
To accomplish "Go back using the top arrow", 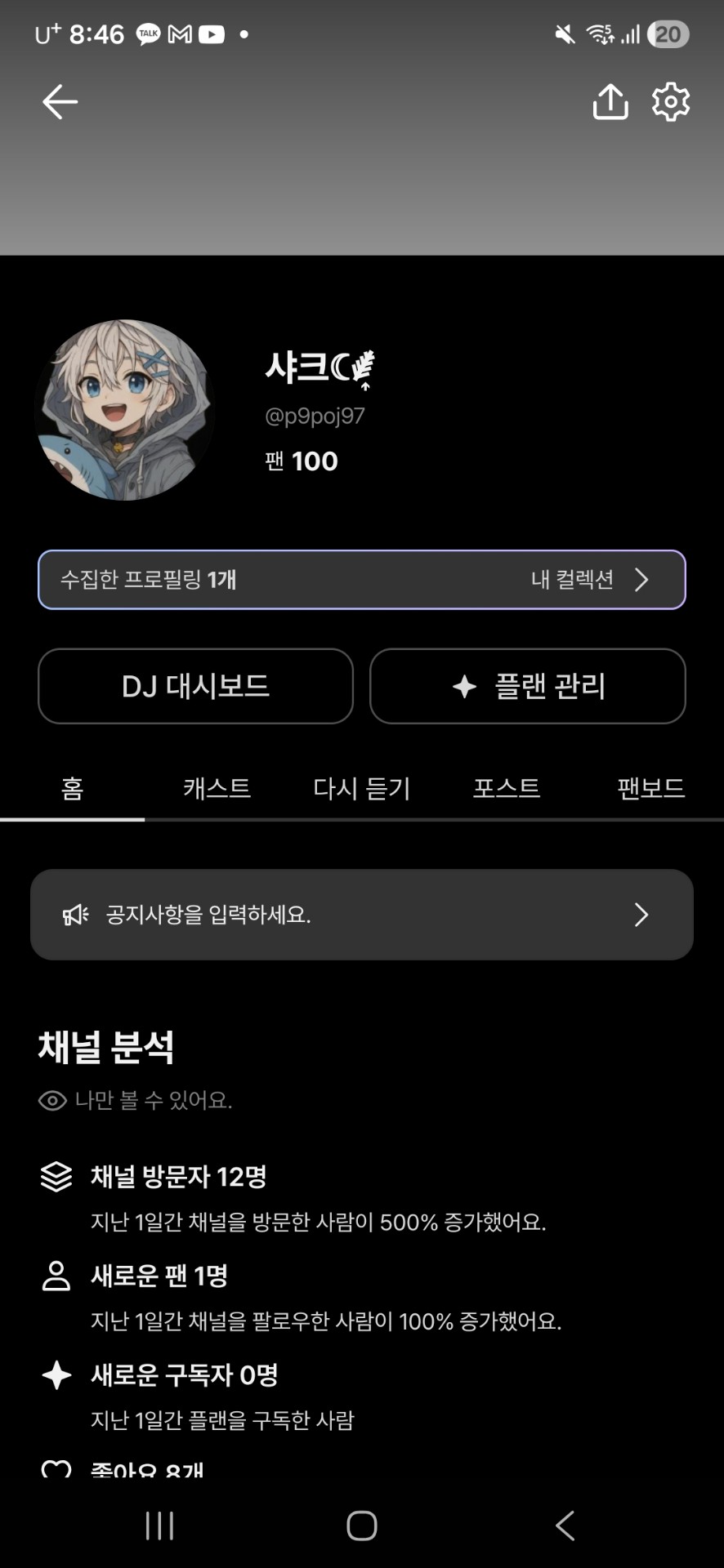I will click(60, 102).
